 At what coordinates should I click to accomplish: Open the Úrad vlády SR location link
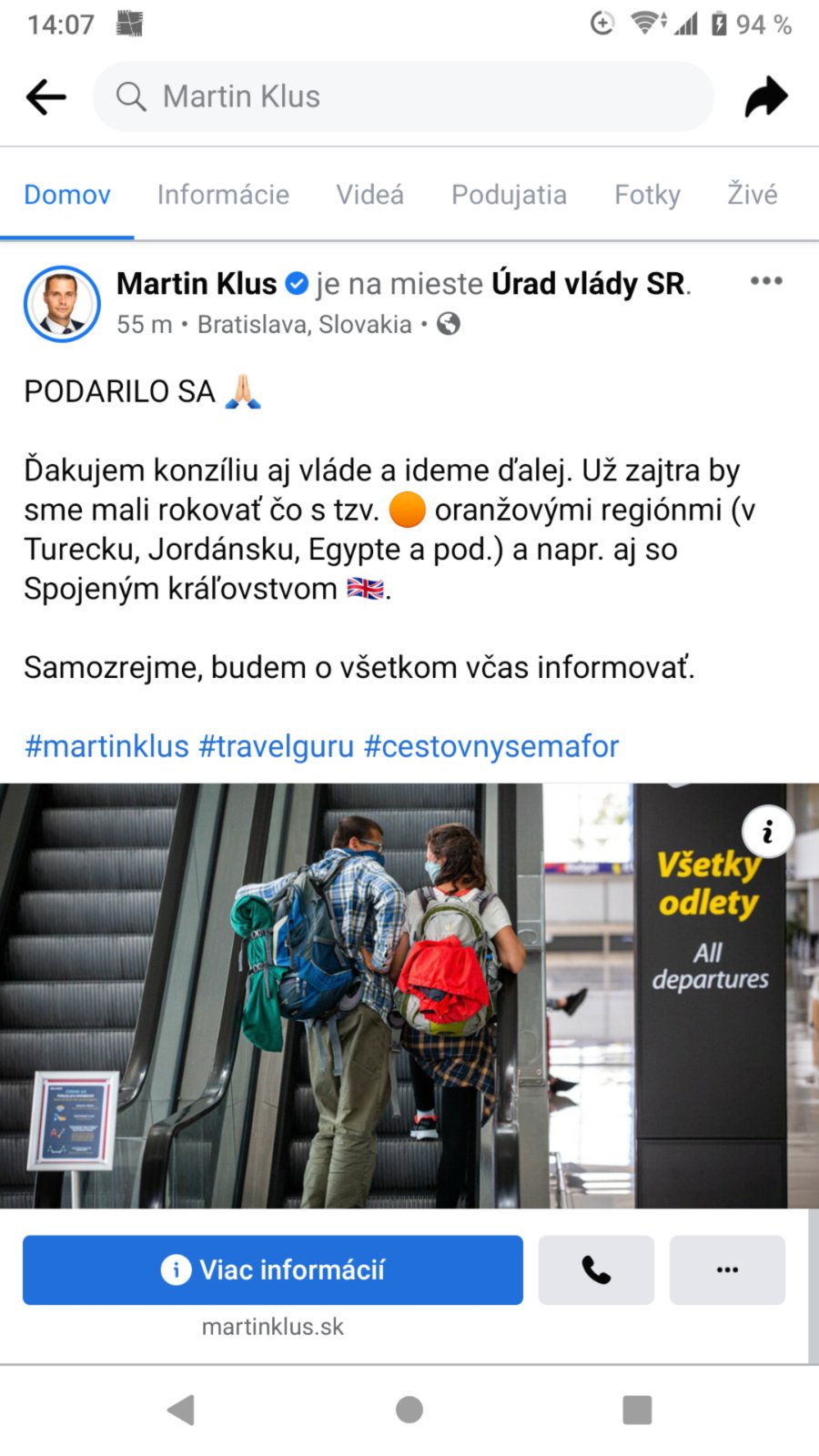(x=589, y=284)
